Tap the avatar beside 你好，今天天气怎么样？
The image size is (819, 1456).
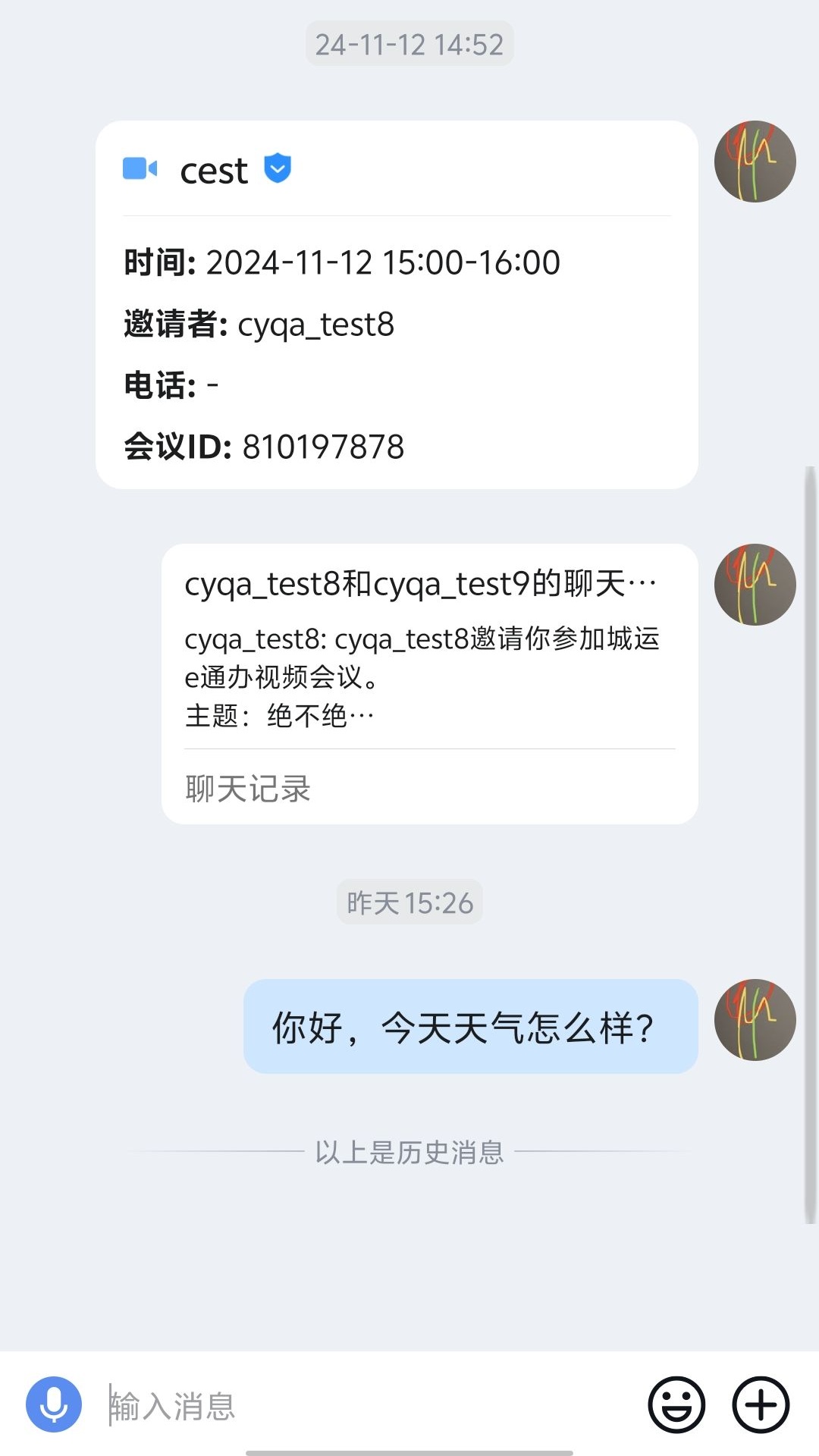point(755,1020)
